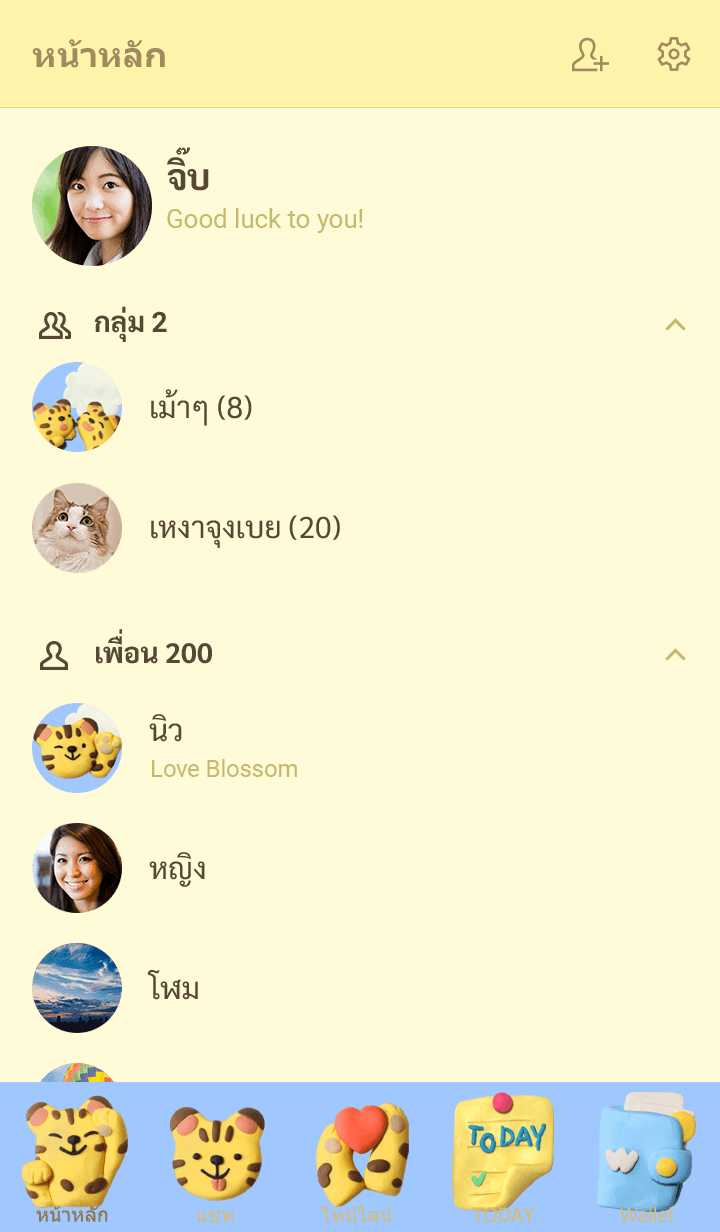
Task: Go to the Wallet tab
Action: tap(647, 1158)
